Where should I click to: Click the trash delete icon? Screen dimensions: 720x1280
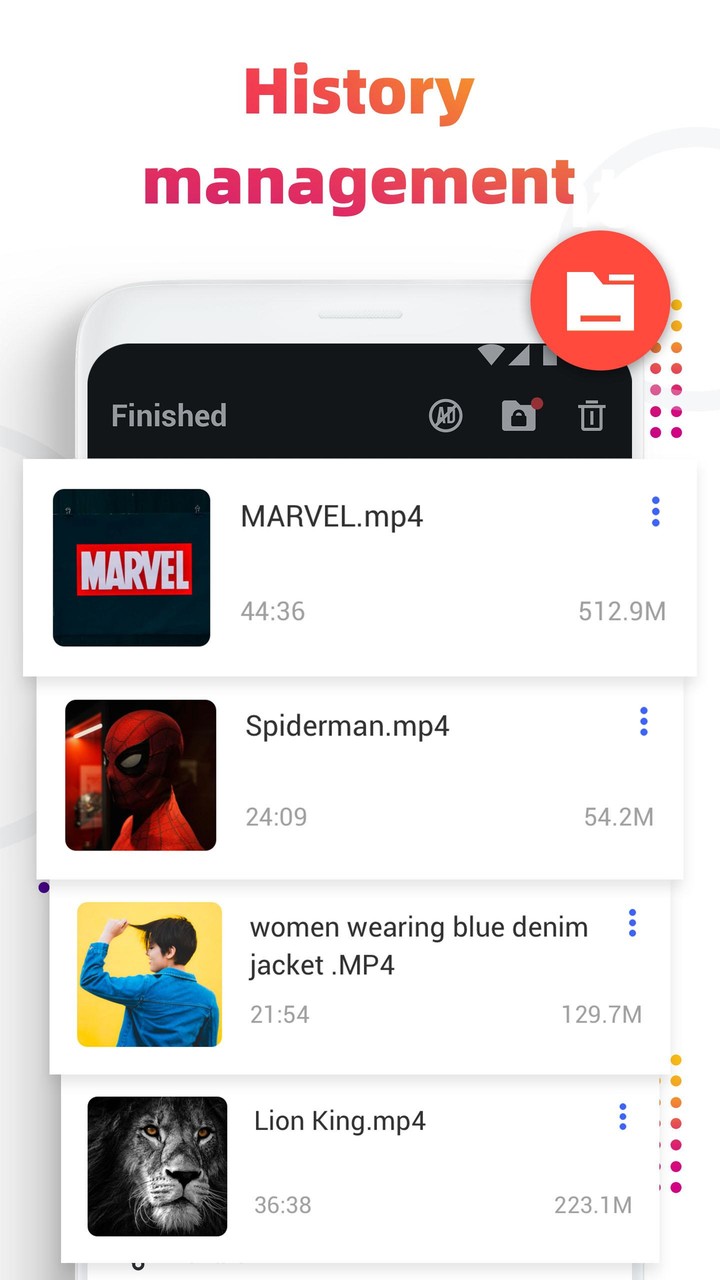tap(591, 415)
